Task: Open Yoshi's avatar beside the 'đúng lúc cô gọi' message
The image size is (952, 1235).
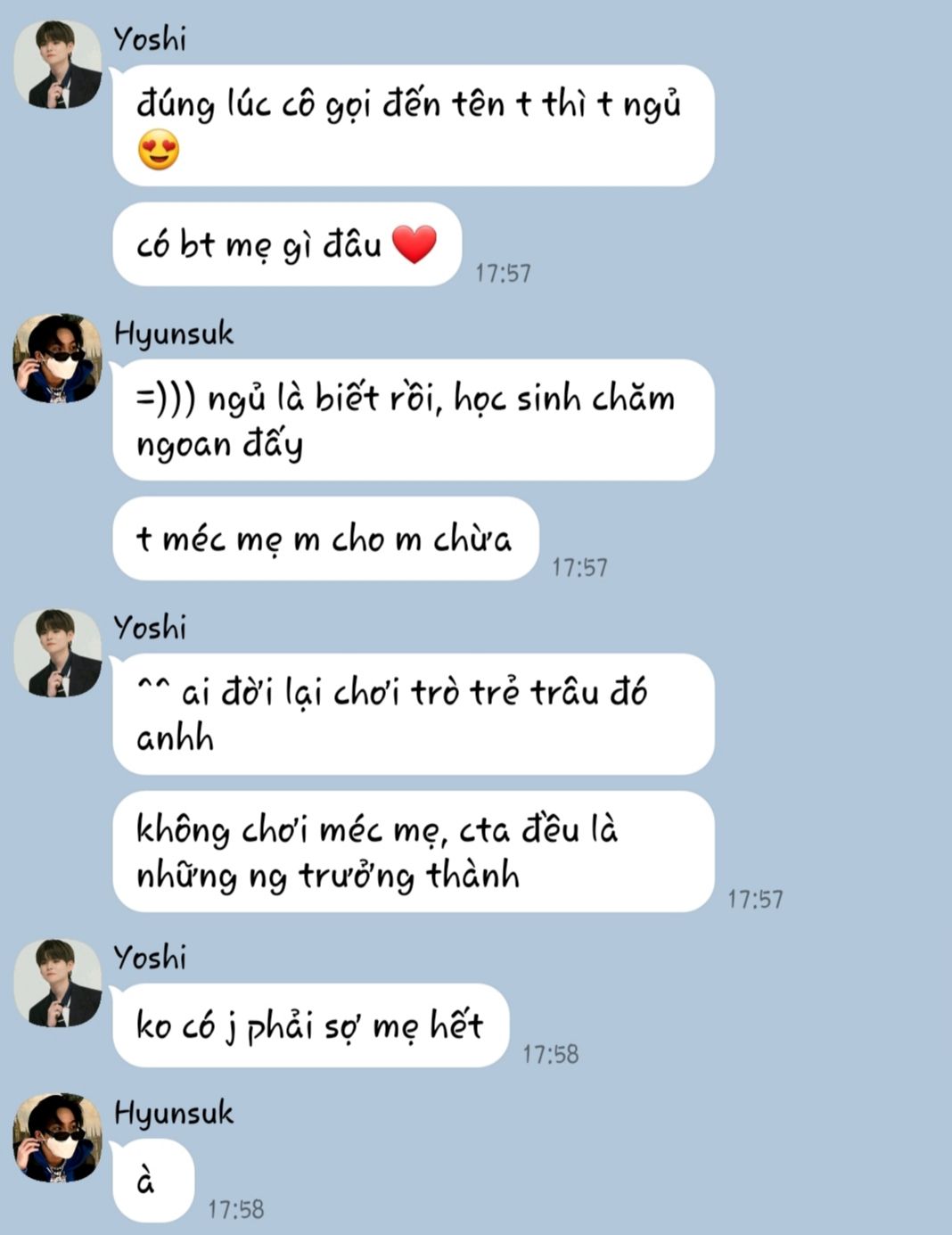Action: [58, 64]
